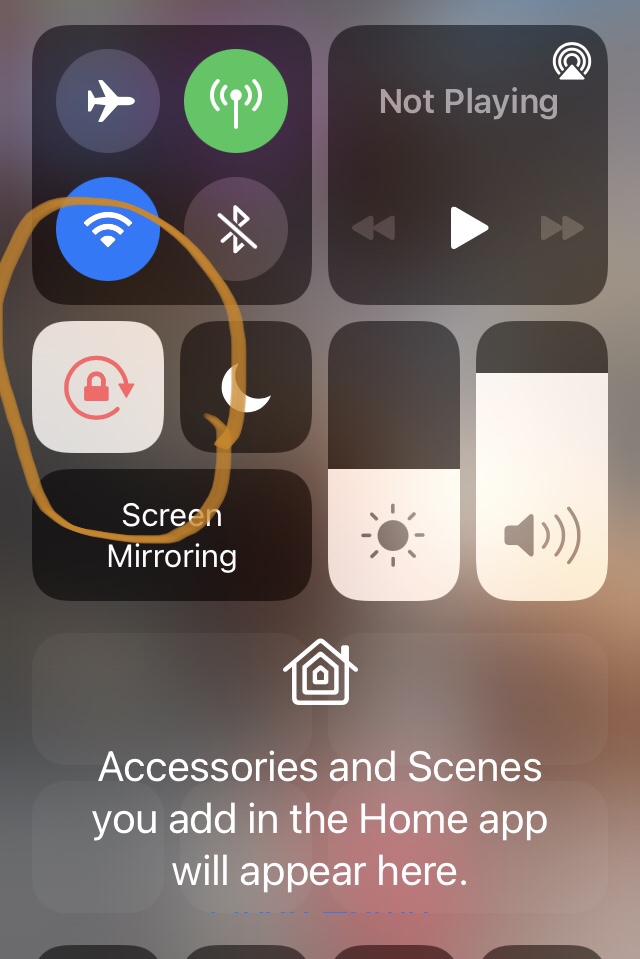Turn off portrait orientation lock
Image resolution: width=640 pixels, height=959 pixels.
pyautogui.click(x=98, y=387)
